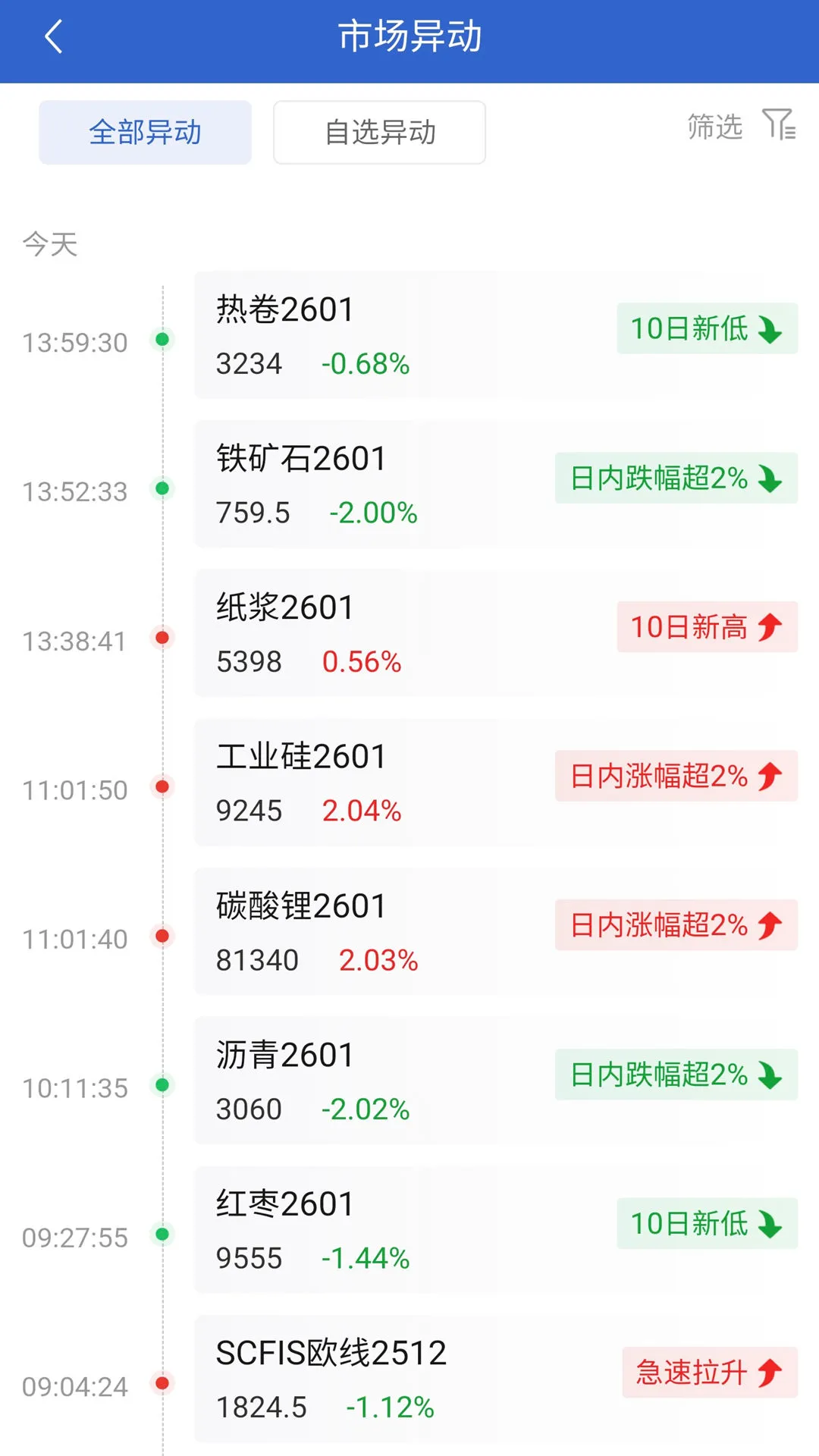Go back from the 市场异动 page
The image size is (819, 1456).
point(53,36)
